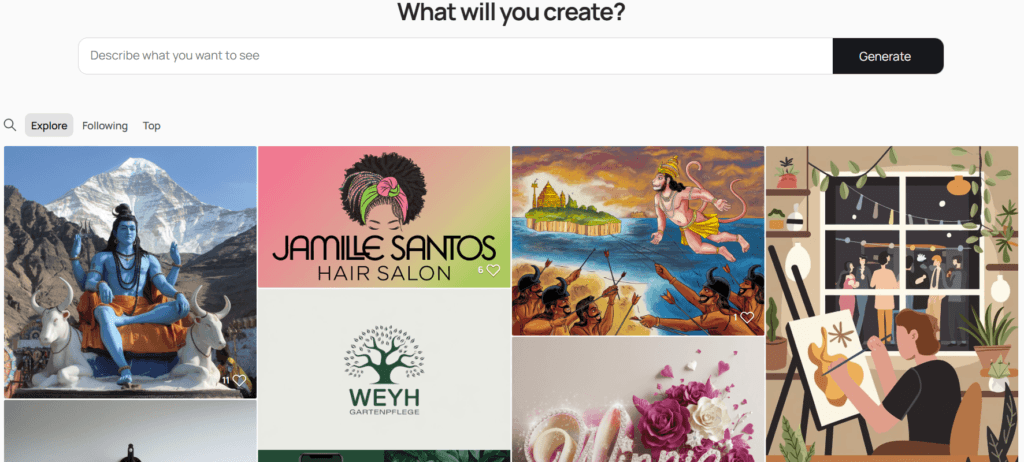Screen dimensions: 1024x462
Task: Open the Jamille Santos Hair Salon logo
Action: (384, 215)
